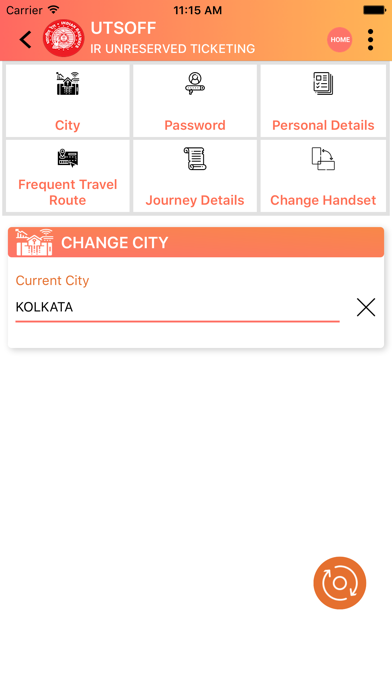The height and width of the screenshot is (696, 392).
Task: Tap the orange refresh floating button
Action: coord(340,583)
